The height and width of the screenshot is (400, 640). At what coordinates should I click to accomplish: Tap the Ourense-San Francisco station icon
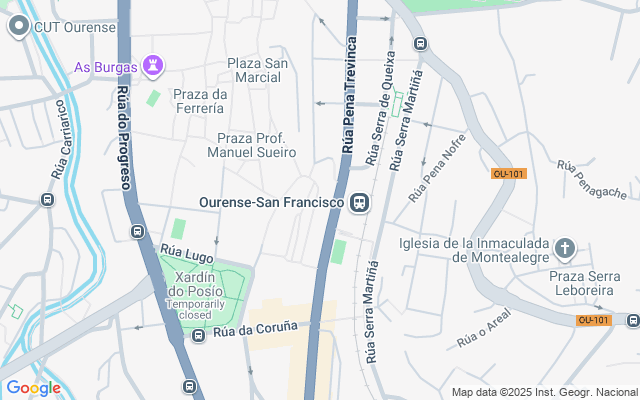tap(359, 203)
